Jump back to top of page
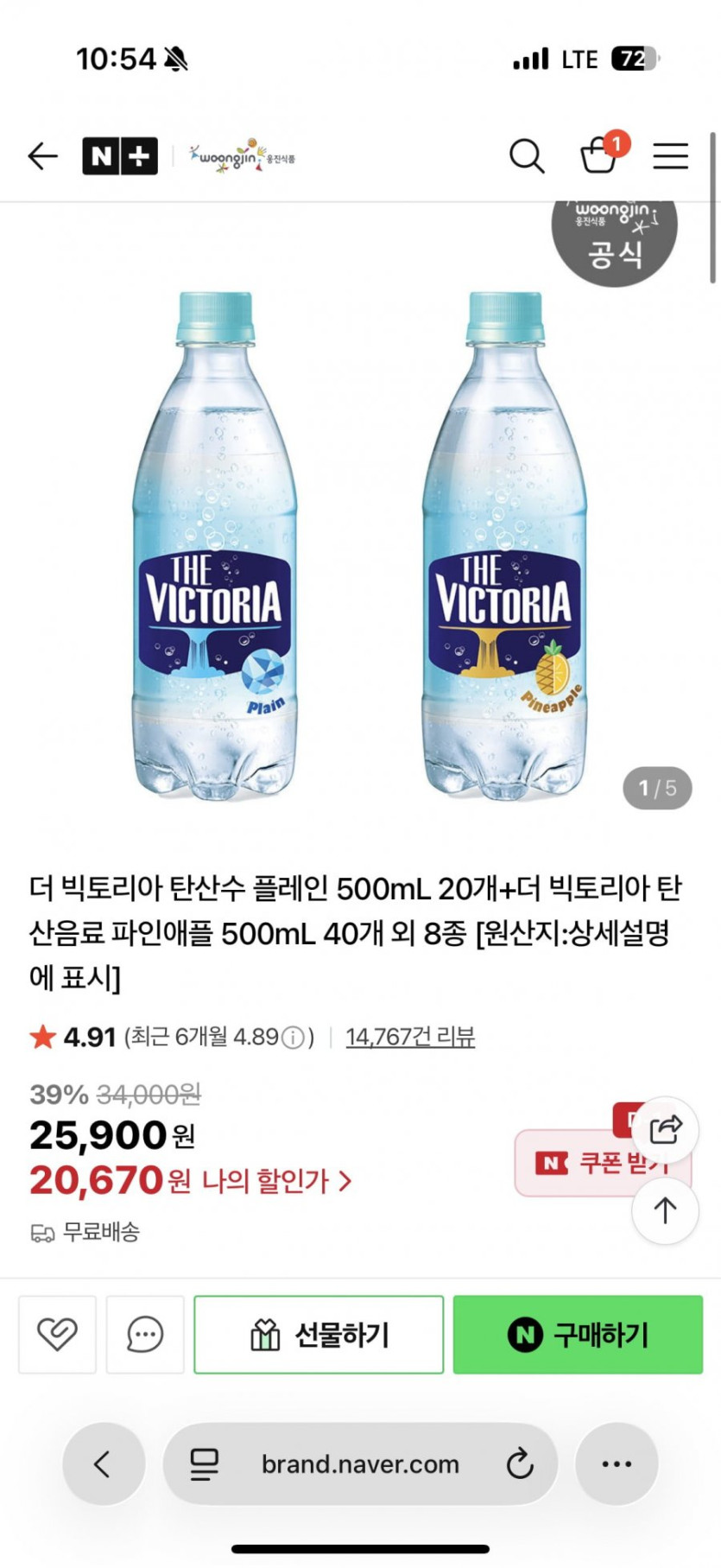The image size is (721, 1568). tap(665, 1210)
